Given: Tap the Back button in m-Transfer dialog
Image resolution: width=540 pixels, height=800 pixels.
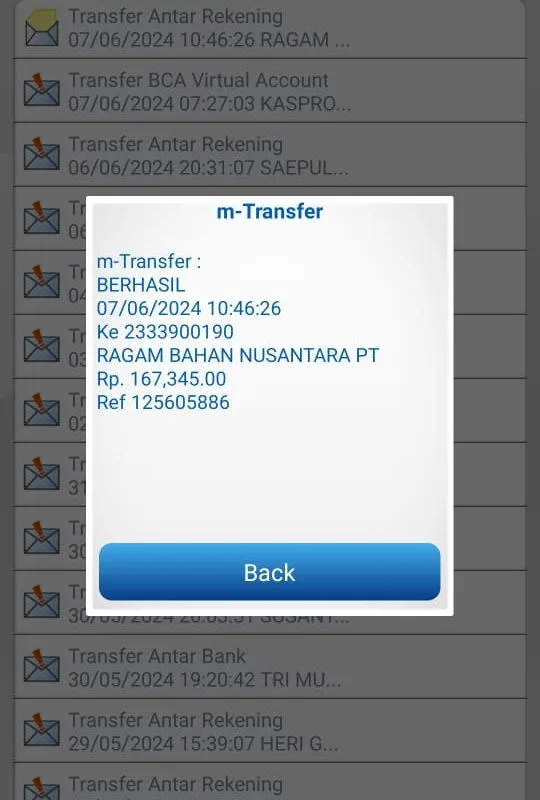Looking at the screenshot, I should [269, 571].
